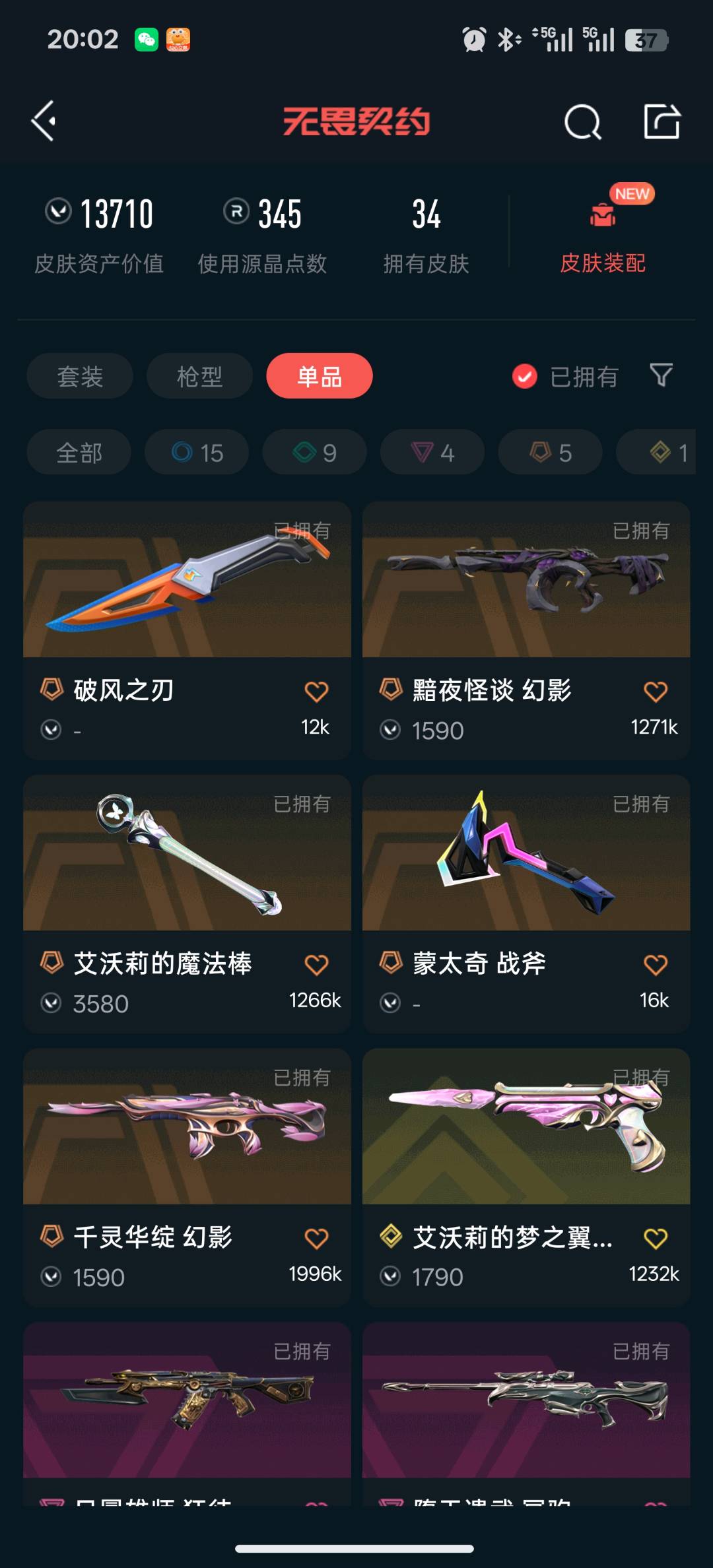Filter by the green tier chip showing 9
Viewport: 713px width, 1568px height.
click(x=314, y=452)
